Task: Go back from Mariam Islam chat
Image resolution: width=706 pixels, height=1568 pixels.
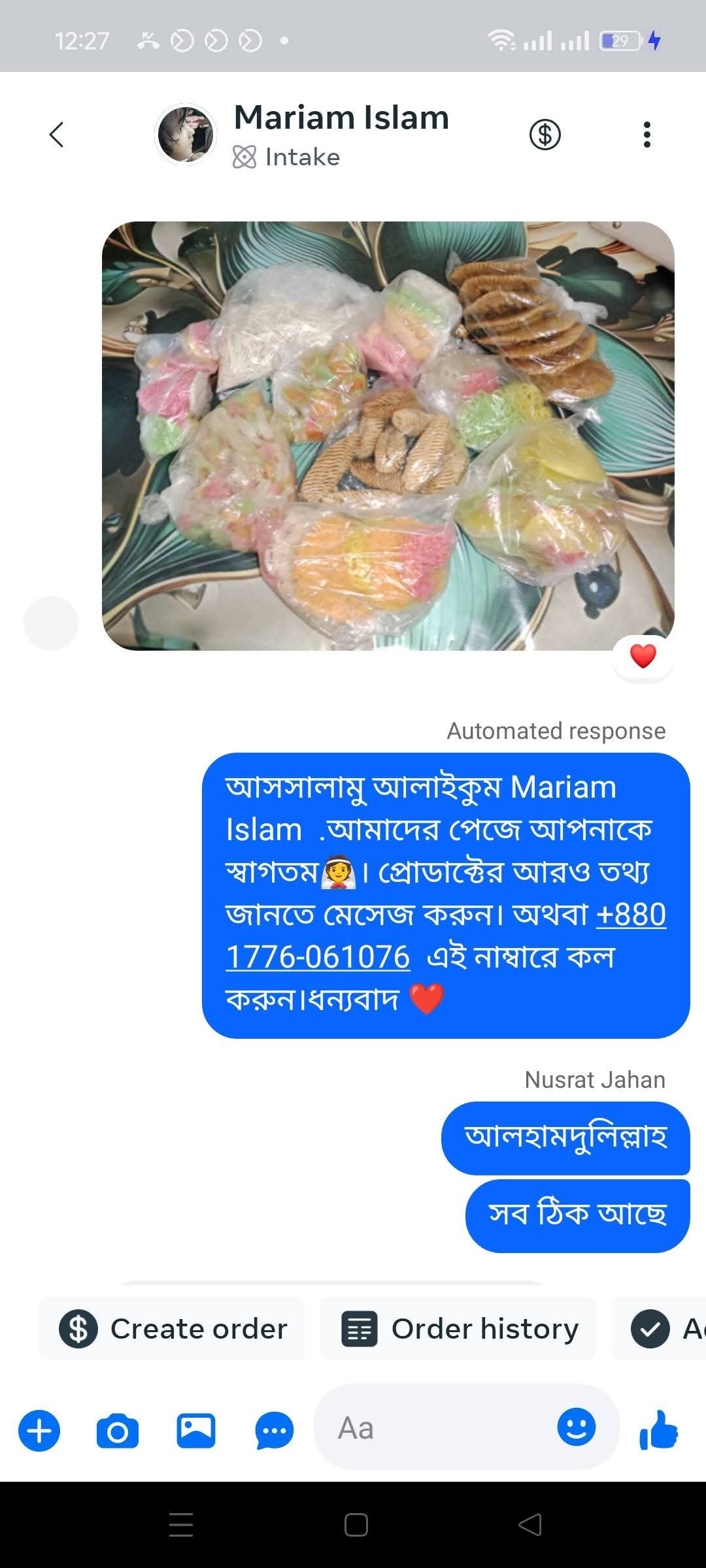Action: (57, 135)
